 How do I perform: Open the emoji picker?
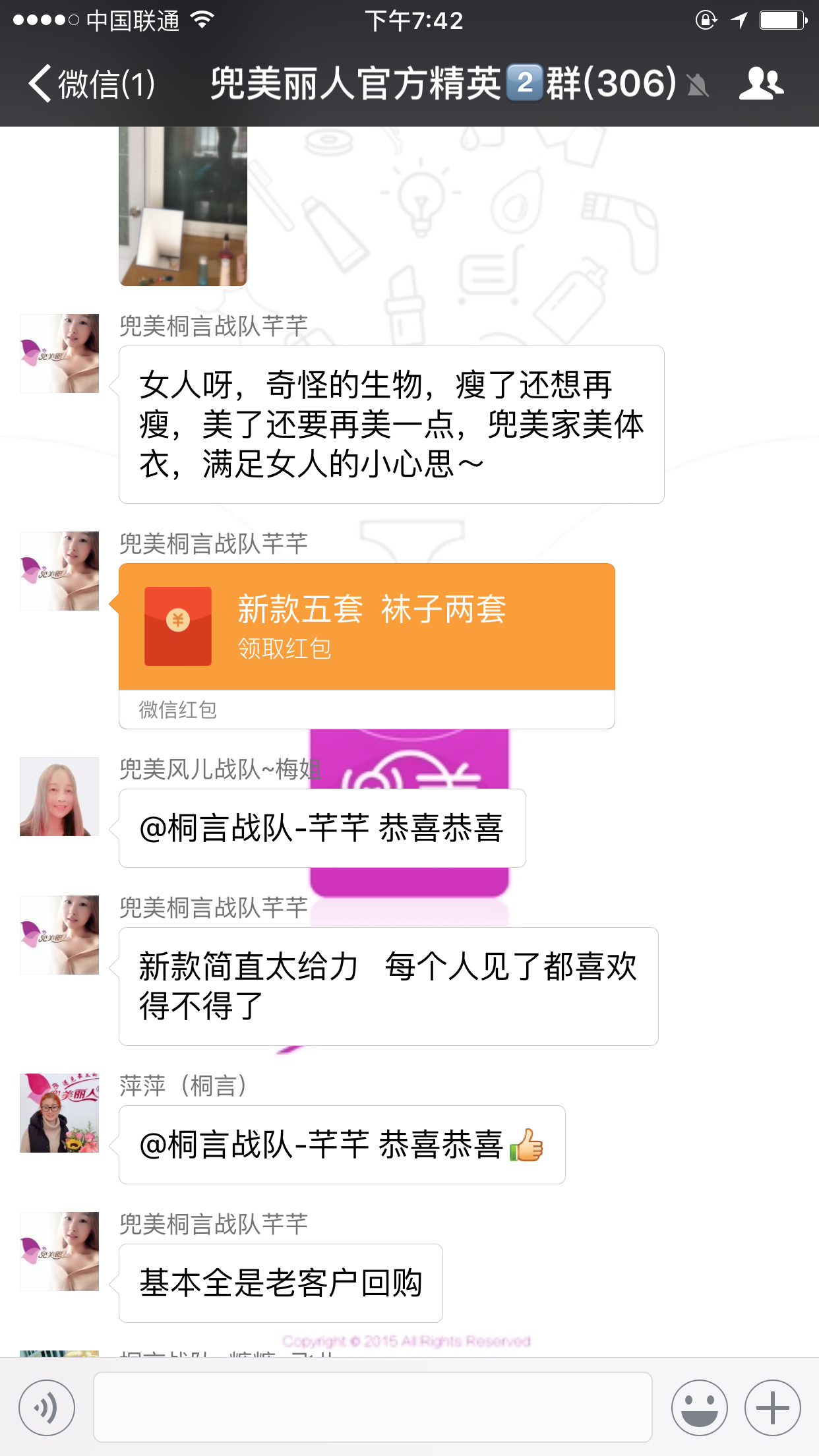[699, 1408]
